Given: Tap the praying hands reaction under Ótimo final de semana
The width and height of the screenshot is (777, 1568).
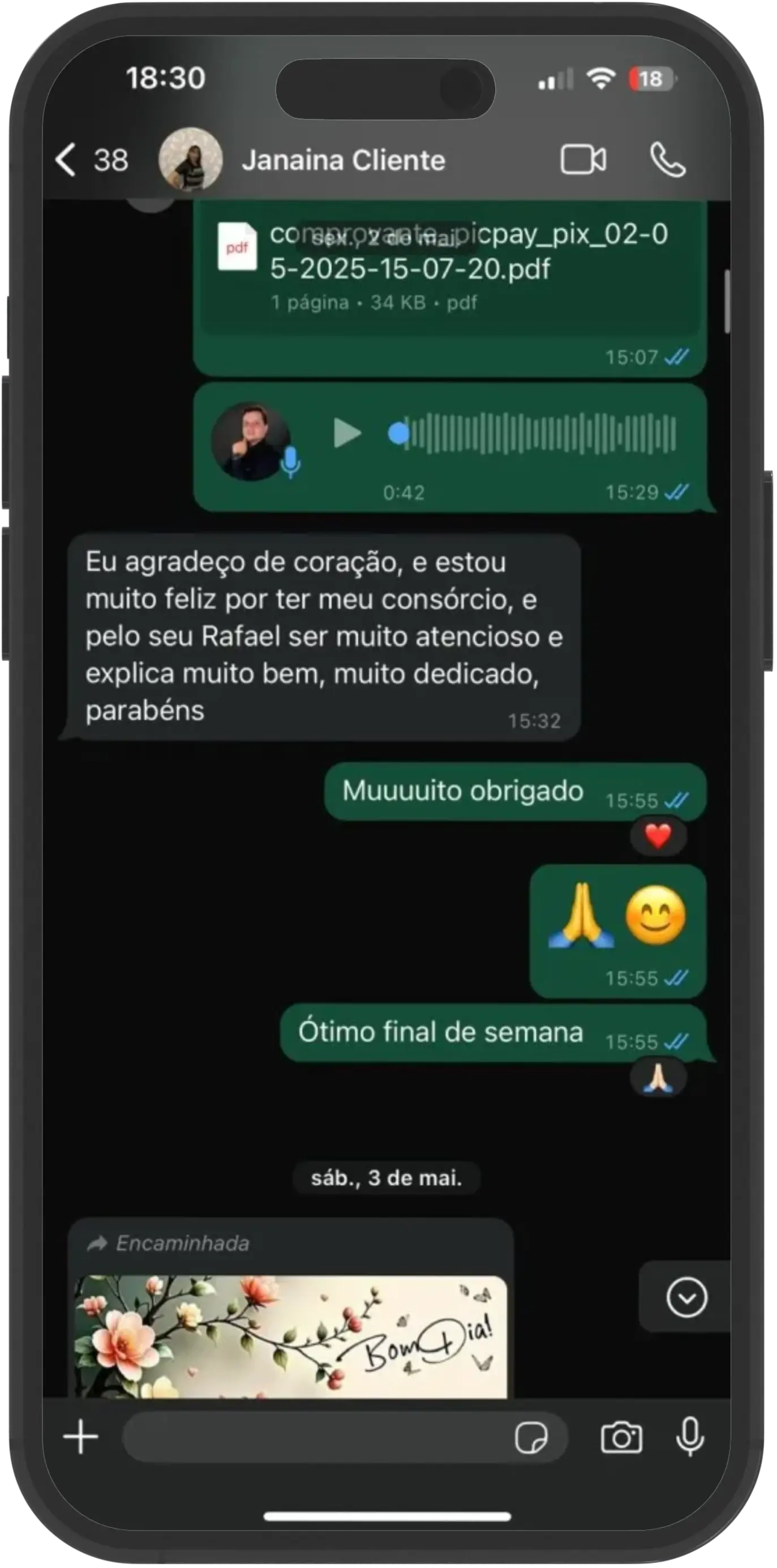Looking at the screenshot, I should click(658, 1078).
